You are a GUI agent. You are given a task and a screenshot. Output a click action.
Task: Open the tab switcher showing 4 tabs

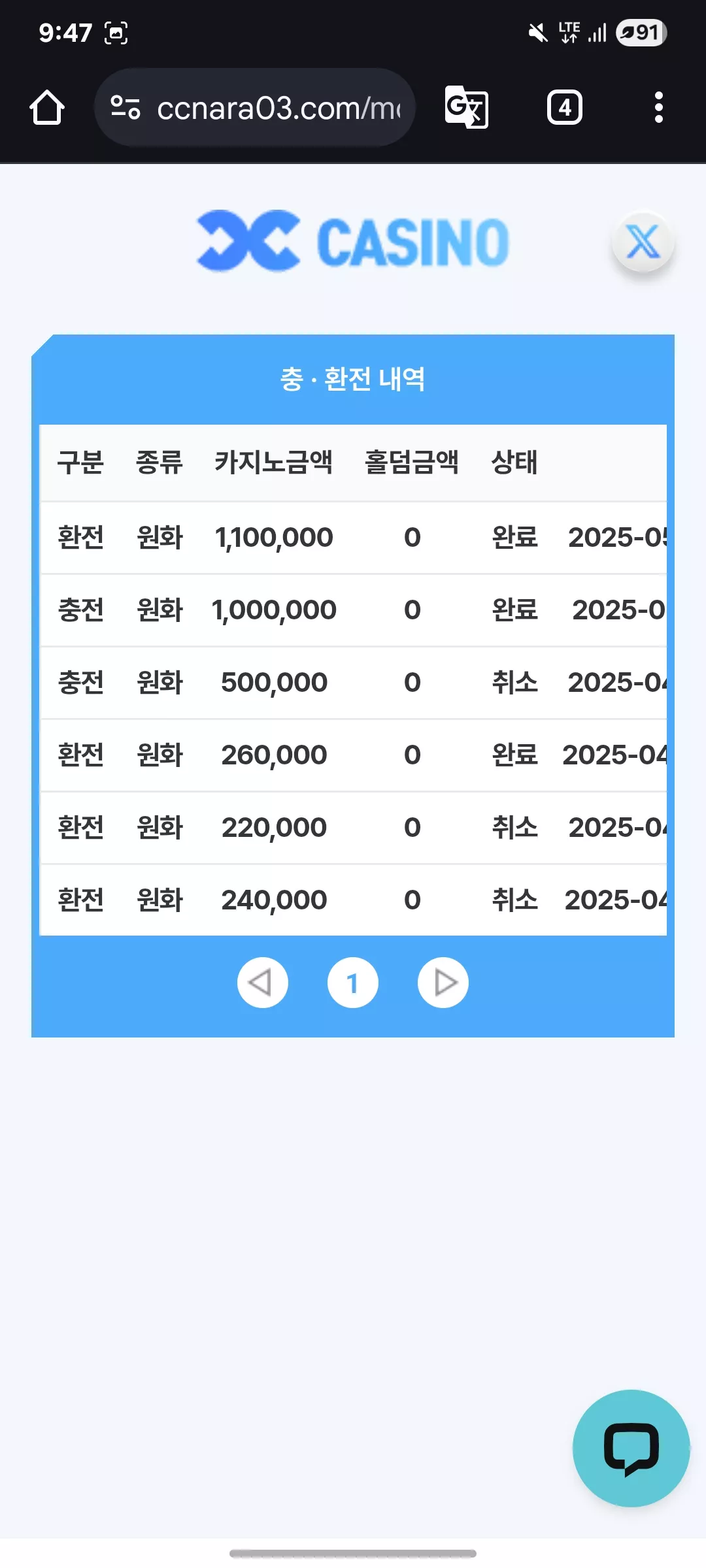click(x=565, y=108)
